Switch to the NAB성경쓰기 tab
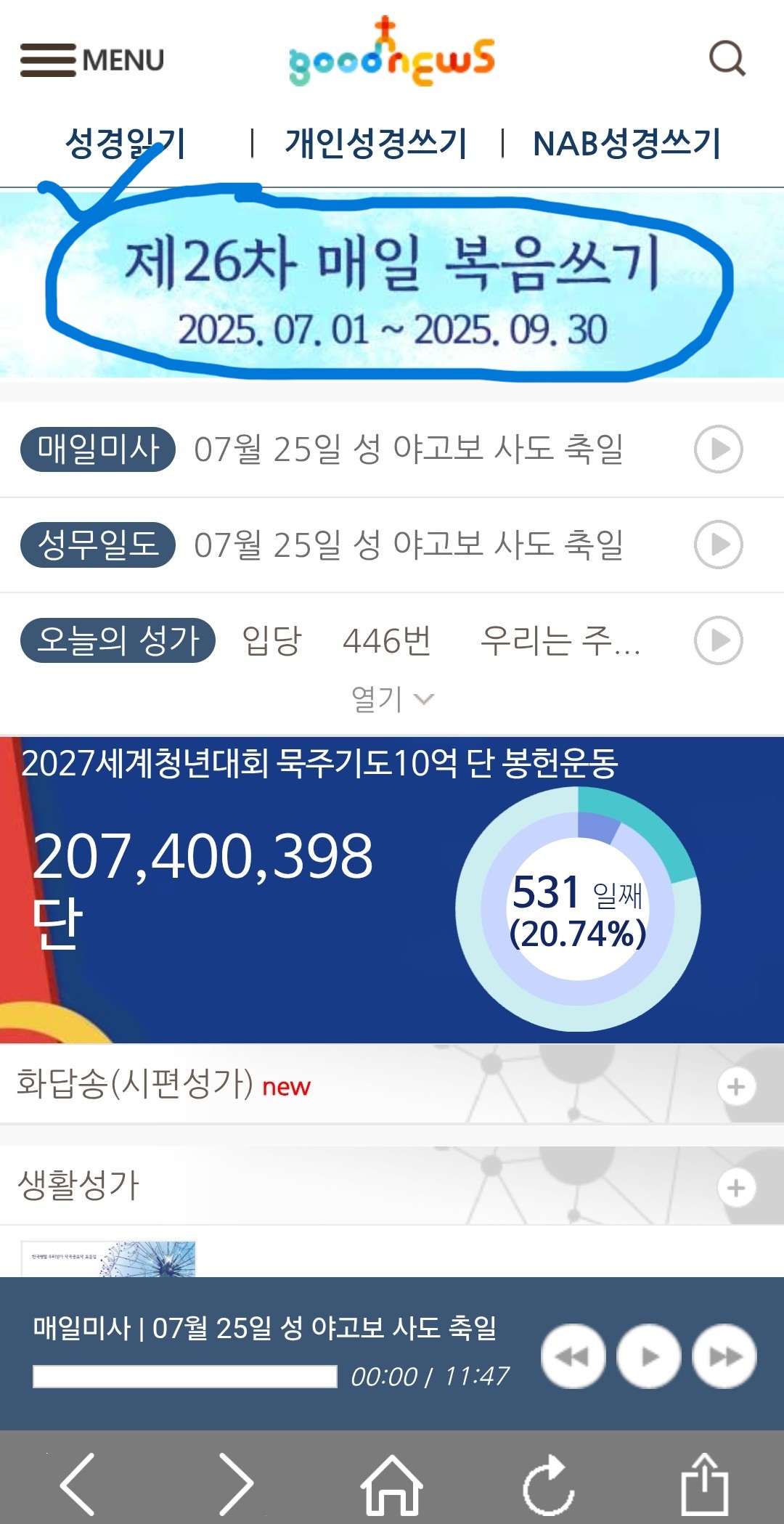Viewport: 784px width, 1524px height. click(627, 142)
